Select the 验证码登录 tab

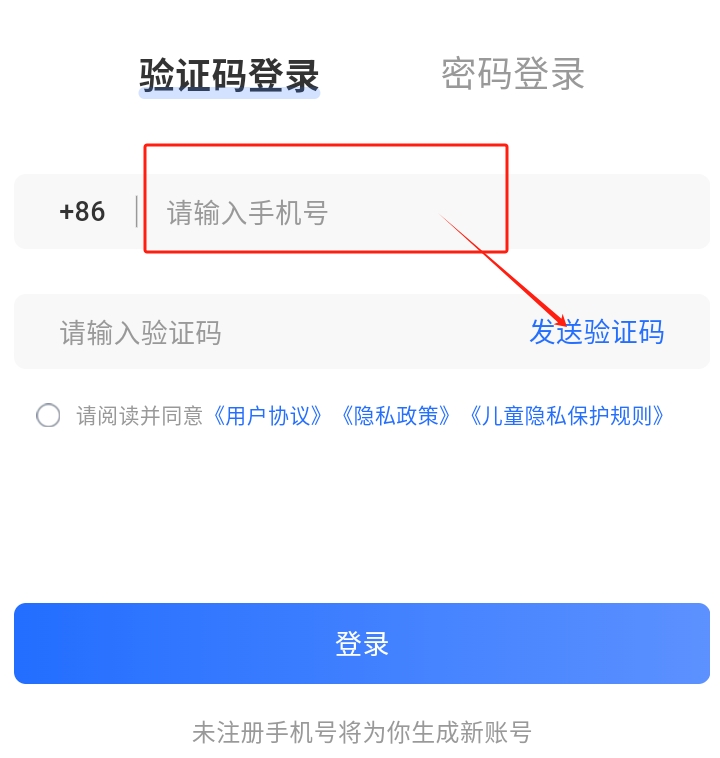click(229, 75)
